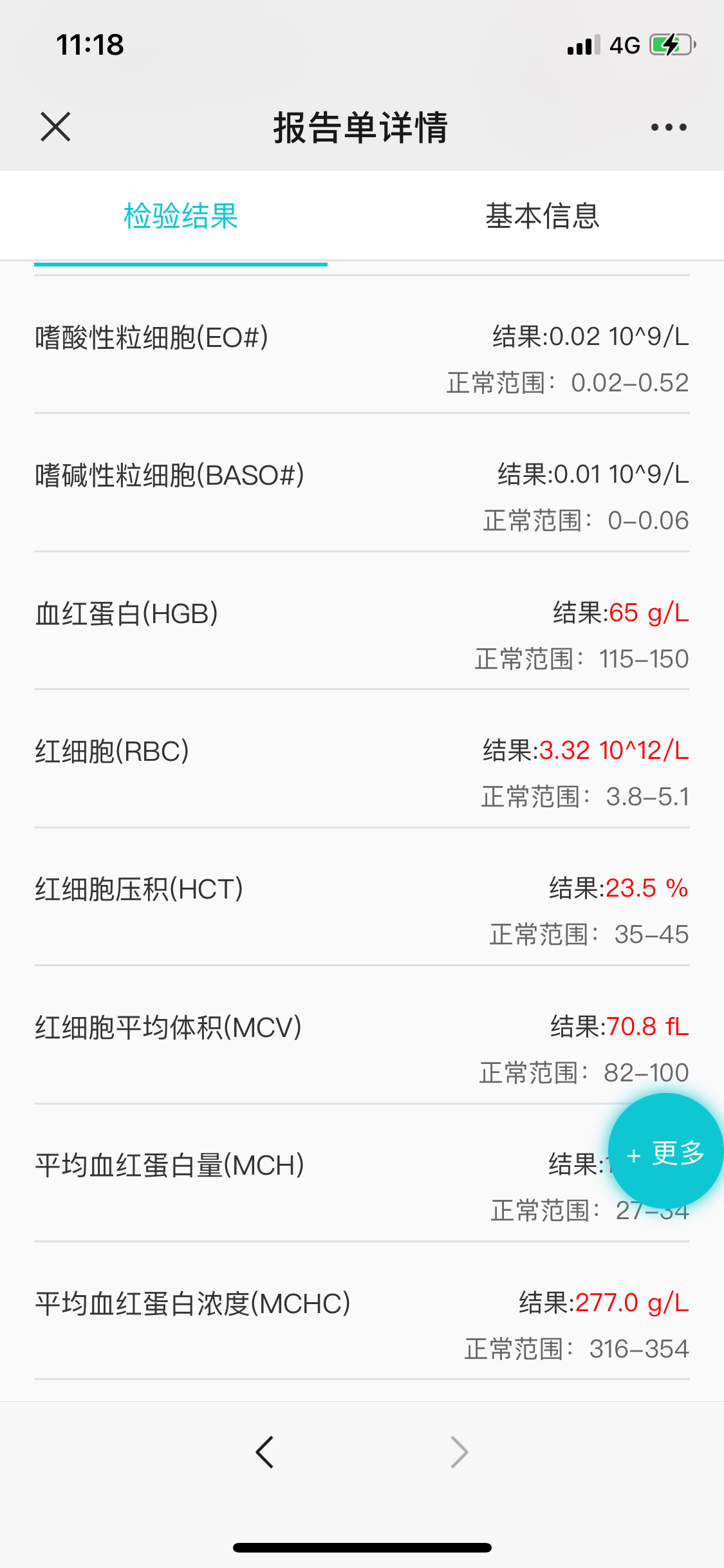Select the 检验结果 tab

(181, 216)
